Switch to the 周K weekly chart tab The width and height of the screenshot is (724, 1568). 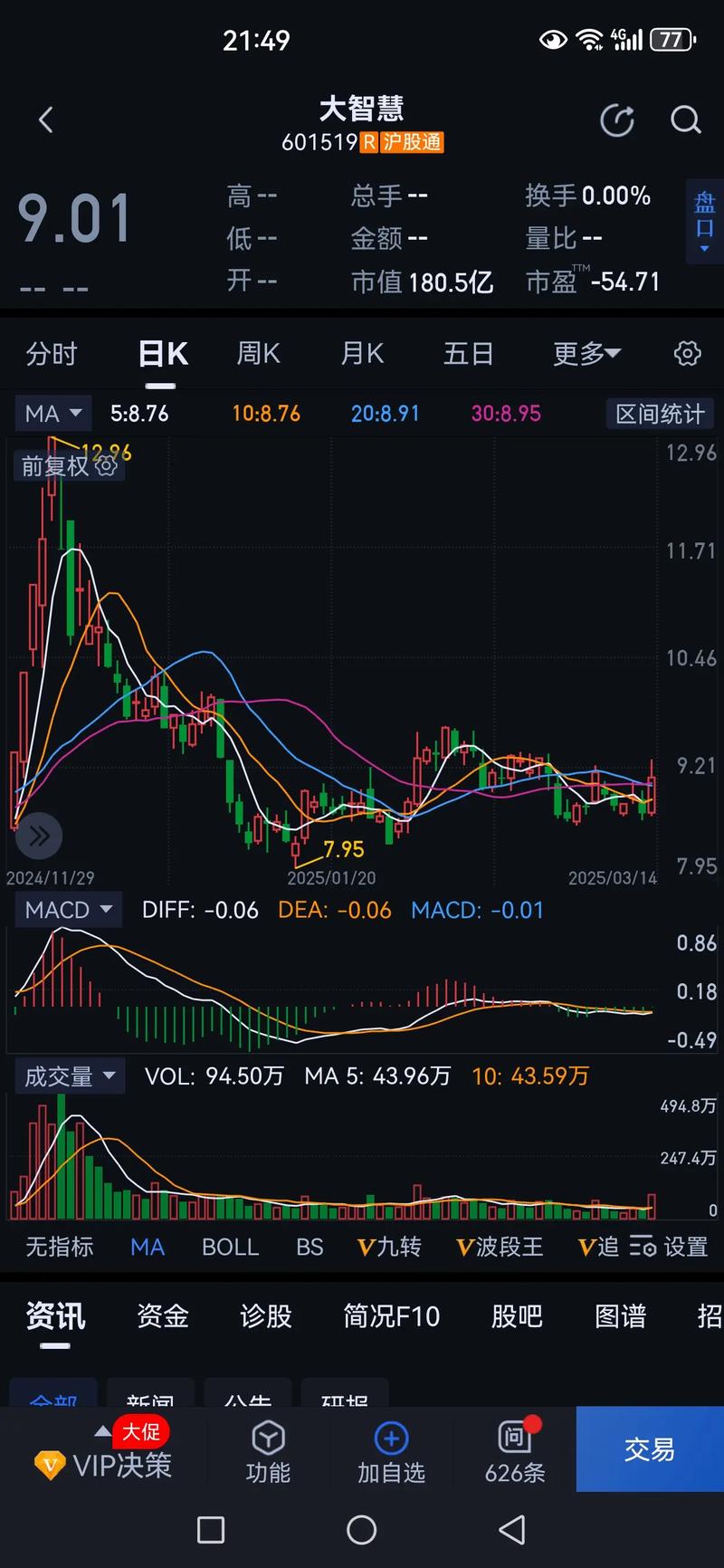click(x=258, y=354)
